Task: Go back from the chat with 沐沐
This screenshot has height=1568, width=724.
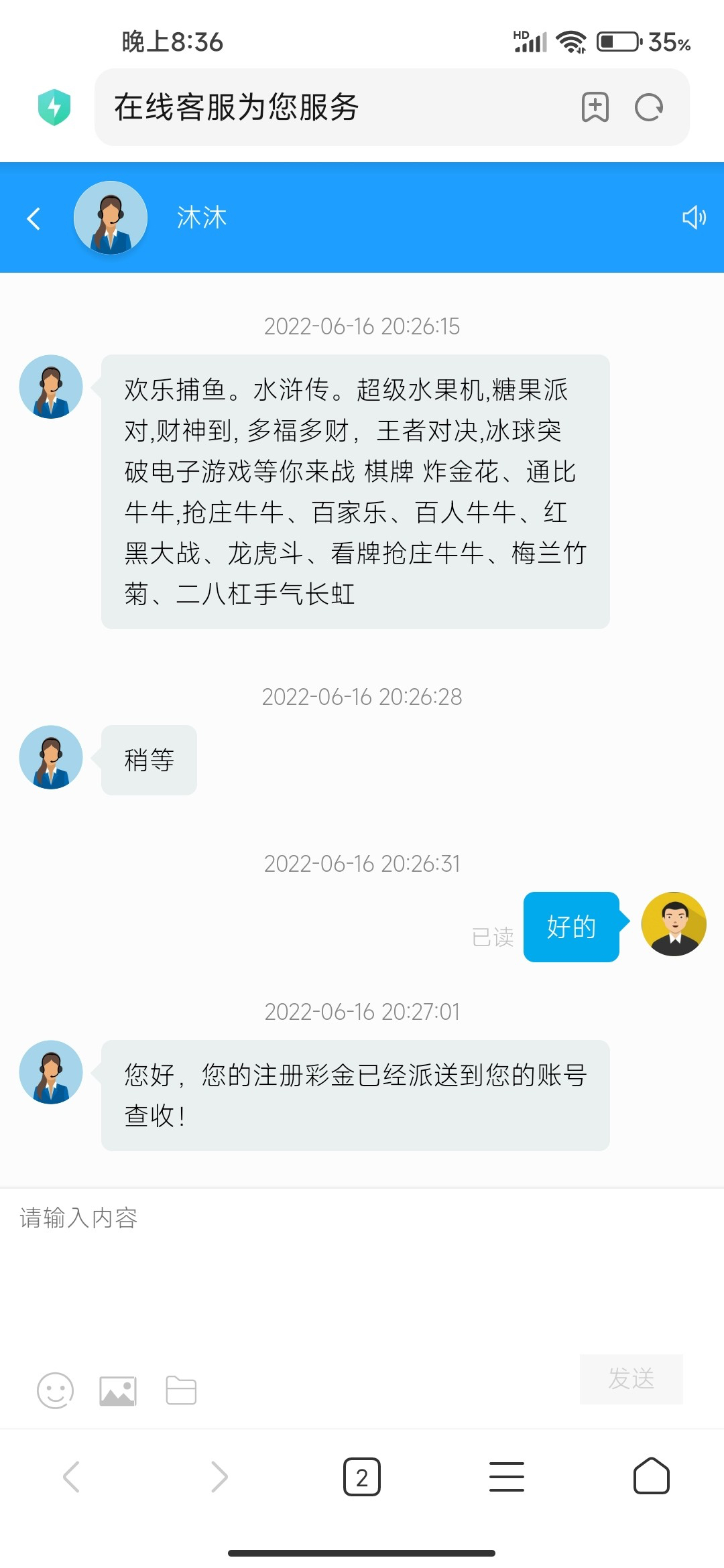Action: pyautogui.click(x=34, y=218)
